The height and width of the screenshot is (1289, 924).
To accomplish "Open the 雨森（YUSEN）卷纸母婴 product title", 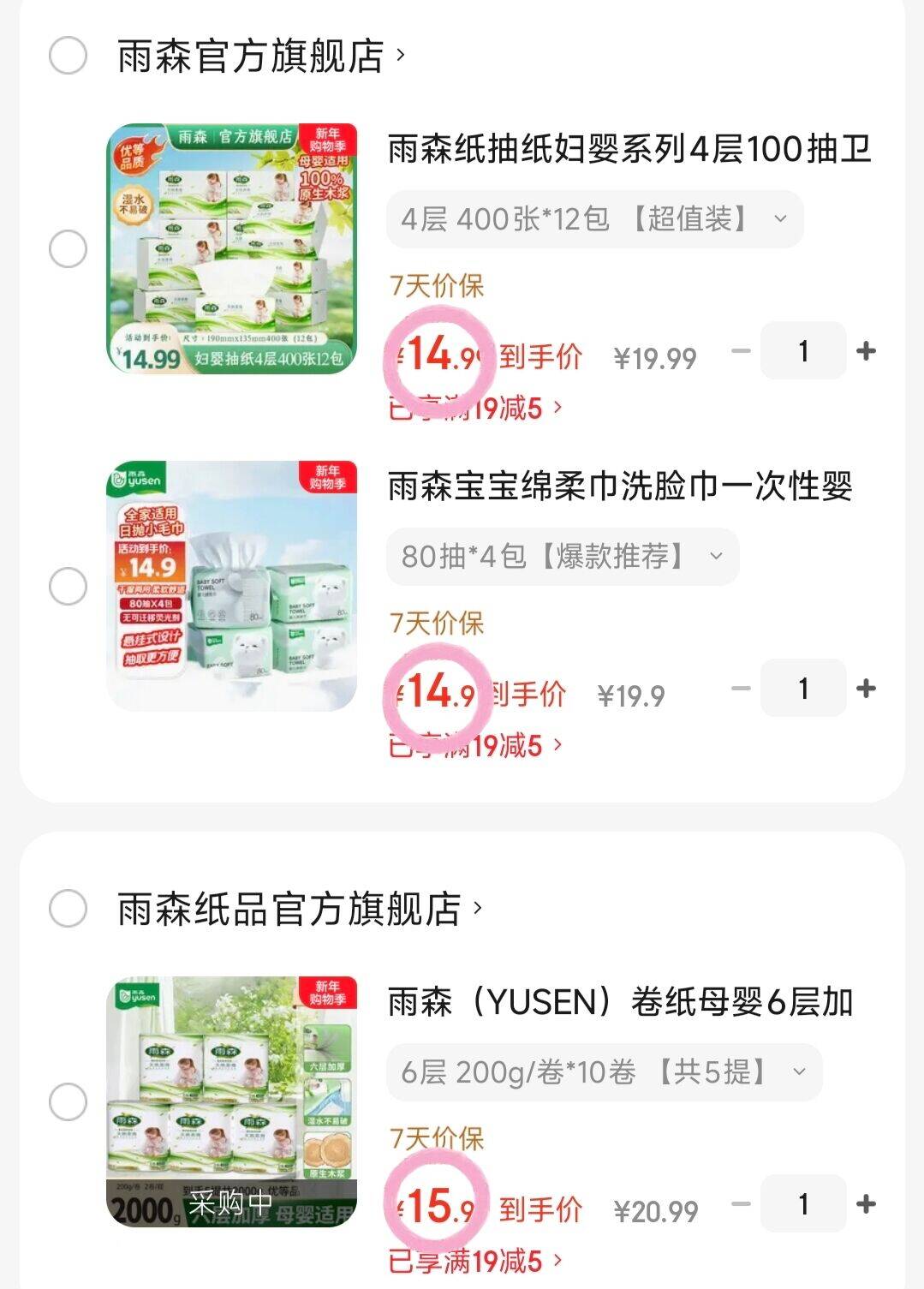I will tap(620, 1001).
